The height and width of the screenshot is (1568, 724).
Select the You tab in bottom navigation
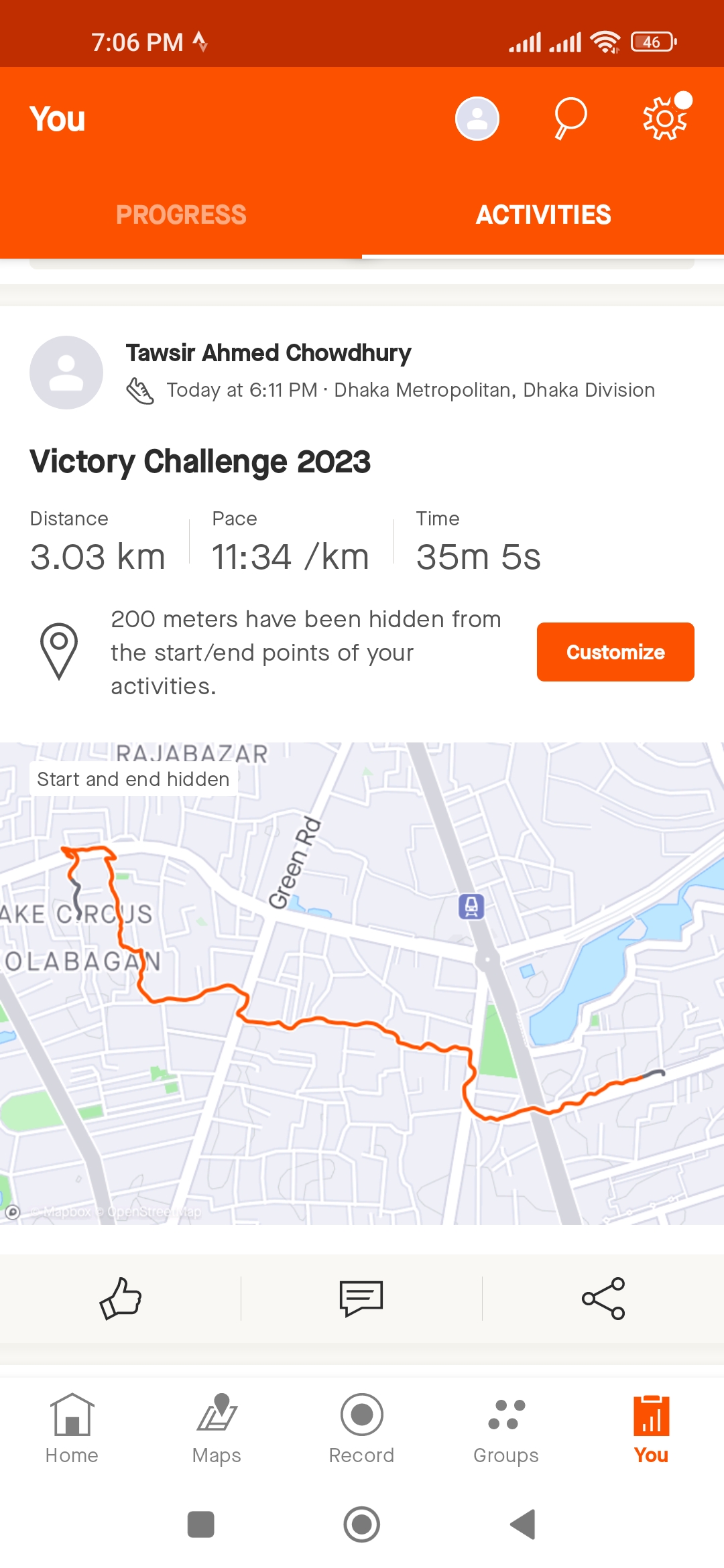651,1429
